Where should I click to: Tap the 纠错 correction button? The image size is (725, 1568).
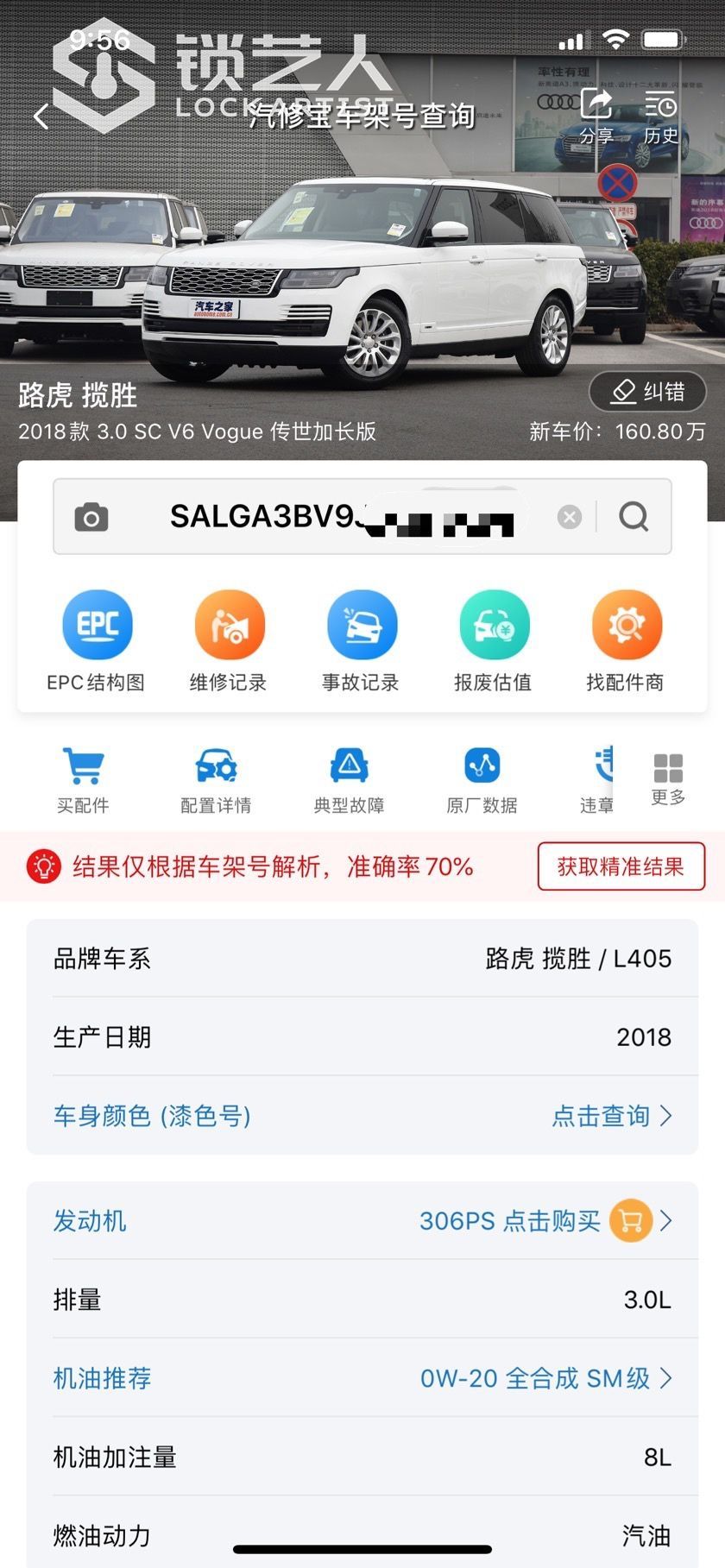point(647,392)
